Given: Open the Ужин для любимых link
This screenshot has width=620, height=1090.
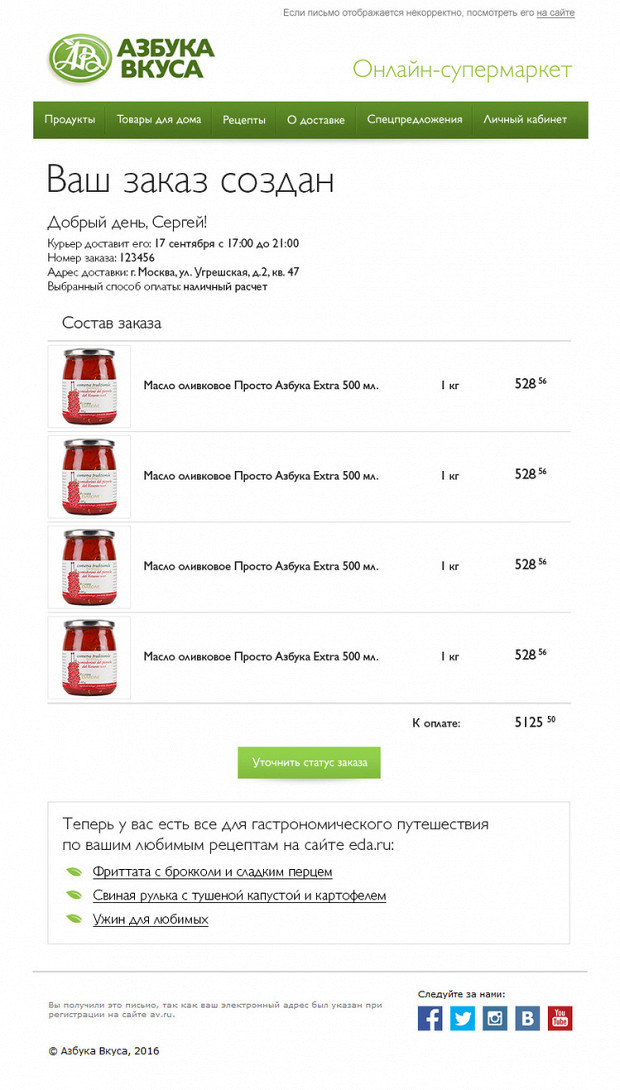Looking at the screenshot, I should 150,919.
